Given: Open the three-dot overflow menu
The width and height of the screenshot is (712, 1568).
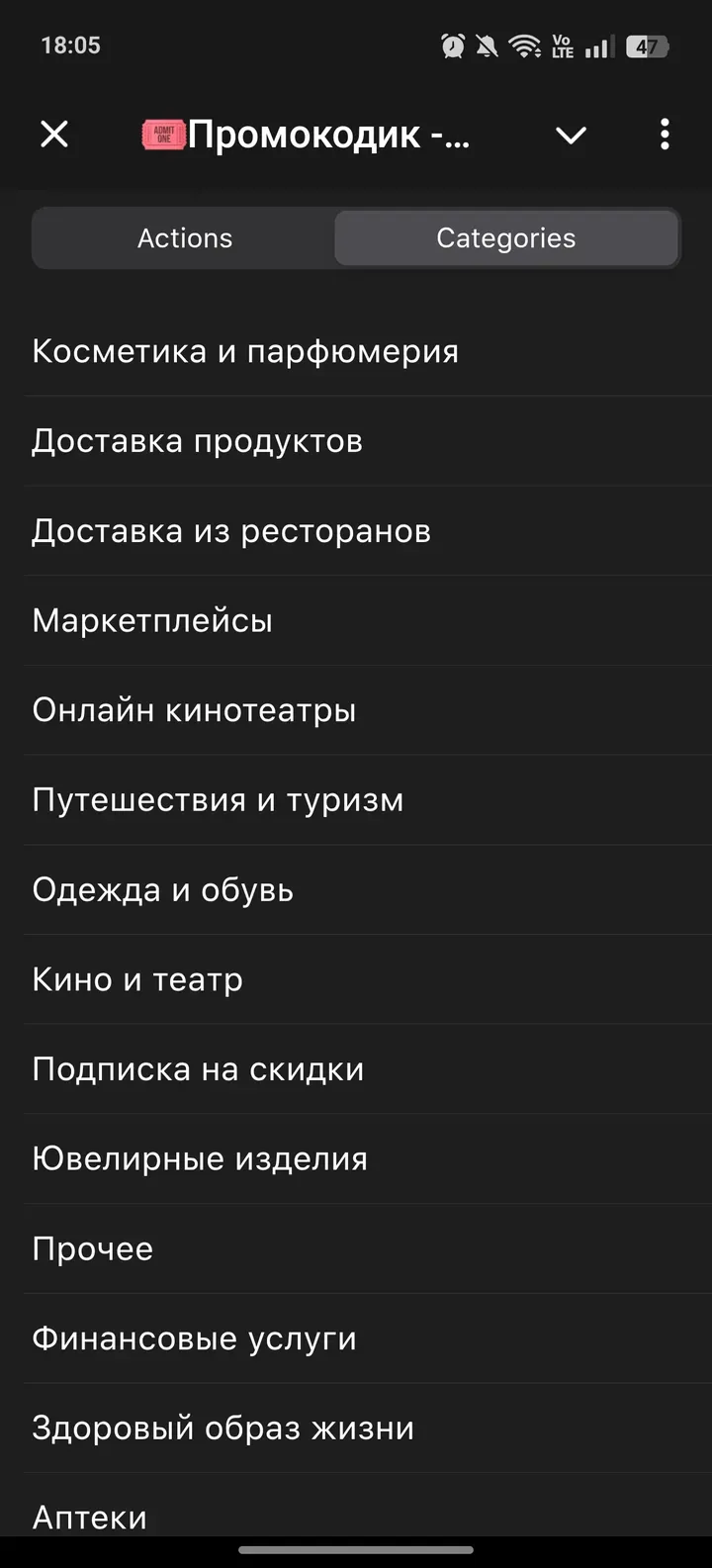Looking at the screenshot, I should coord(665,134).
